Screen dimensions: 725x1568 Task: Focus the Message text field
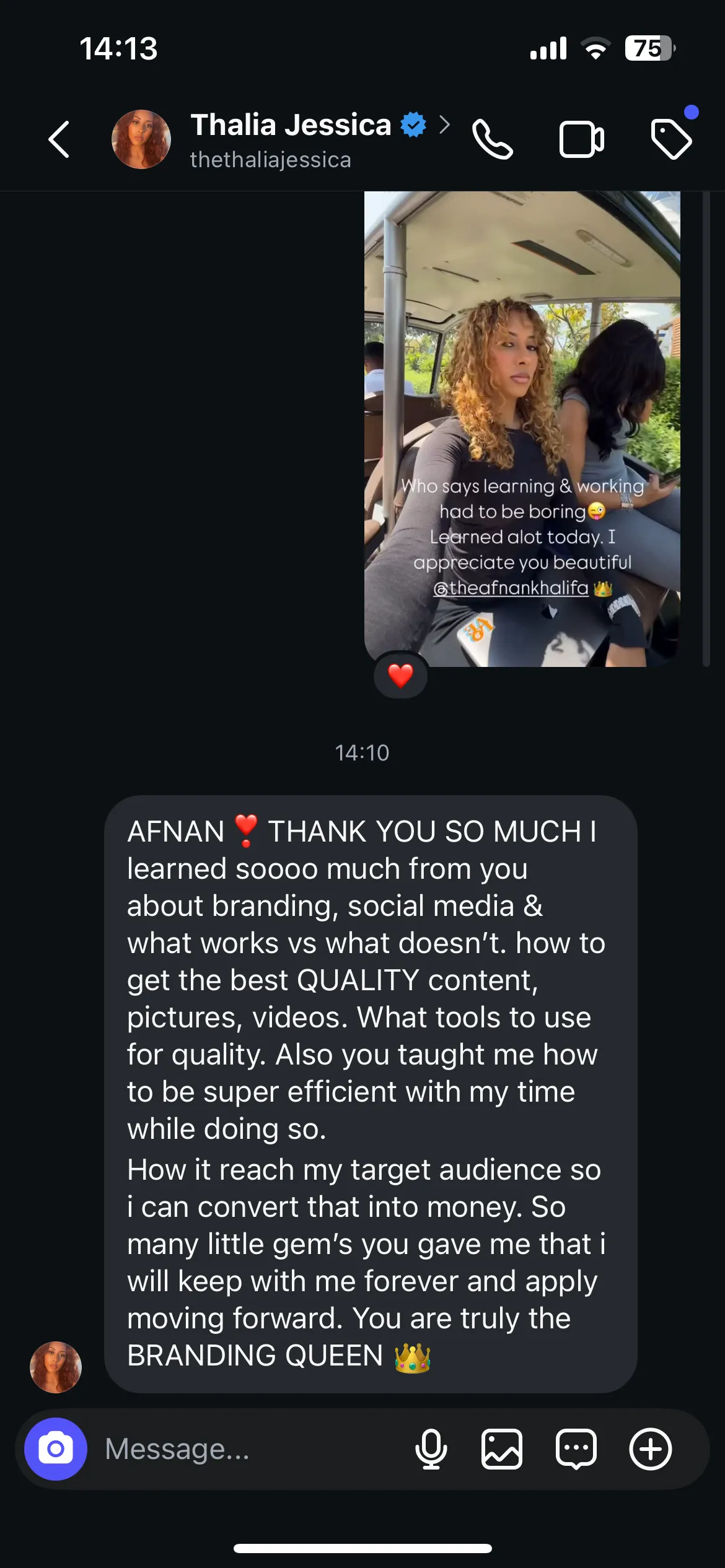click(x=248, y=1449)
